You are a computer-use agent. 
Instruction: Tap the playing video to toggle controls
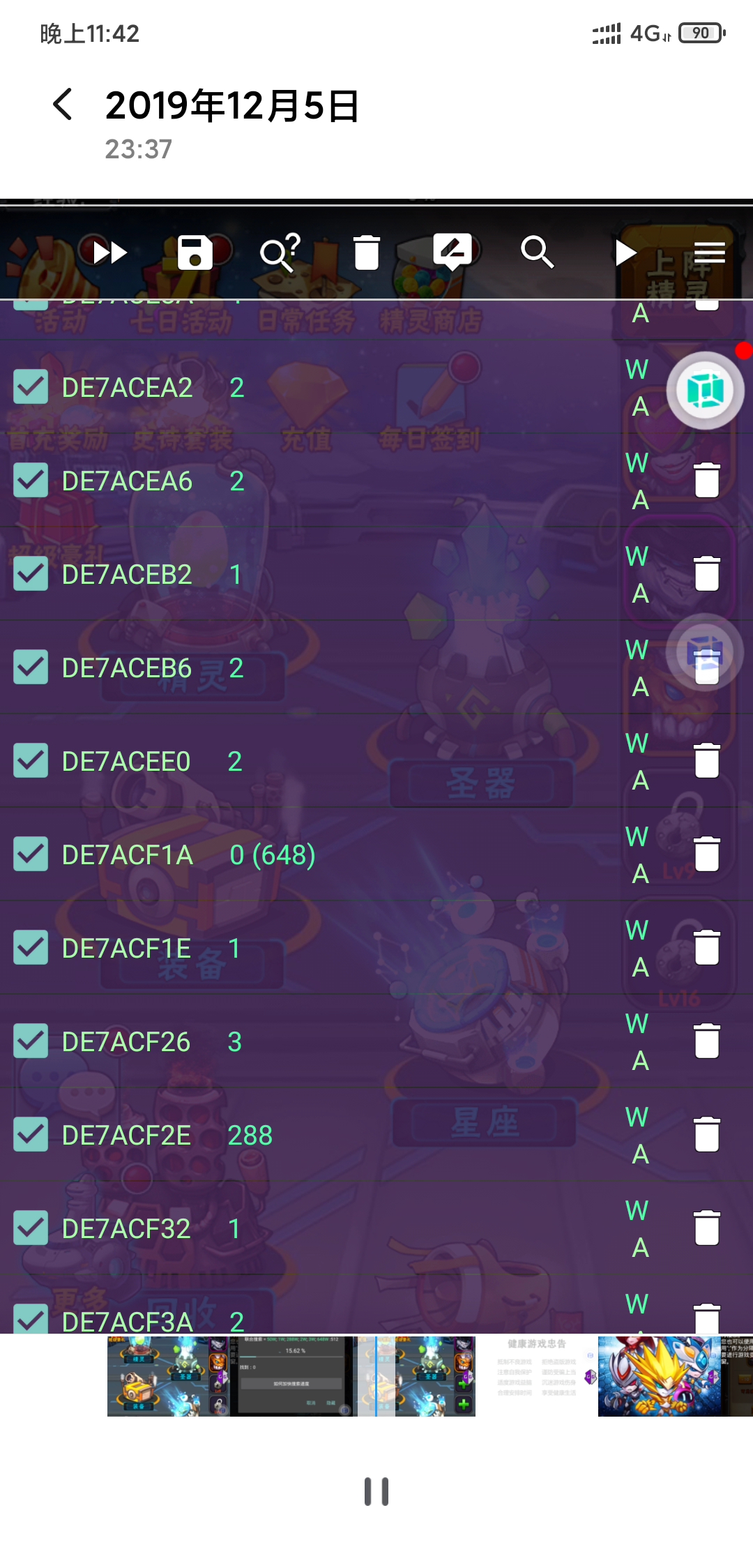376,767
